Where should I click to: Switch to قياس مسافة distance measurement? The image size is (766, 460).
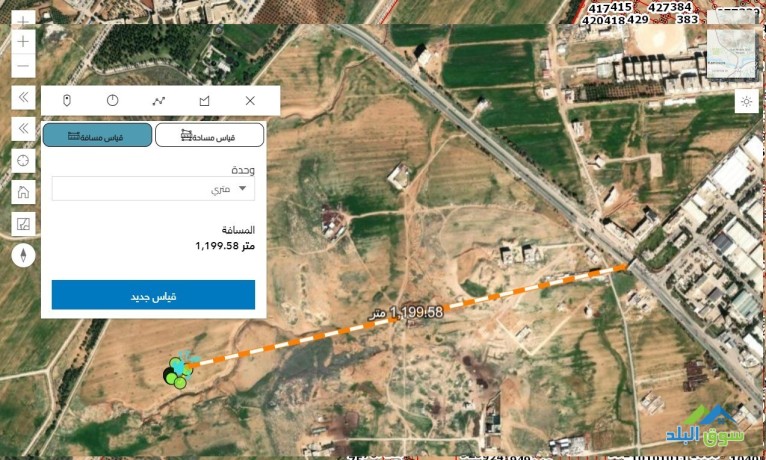[97, 135]
